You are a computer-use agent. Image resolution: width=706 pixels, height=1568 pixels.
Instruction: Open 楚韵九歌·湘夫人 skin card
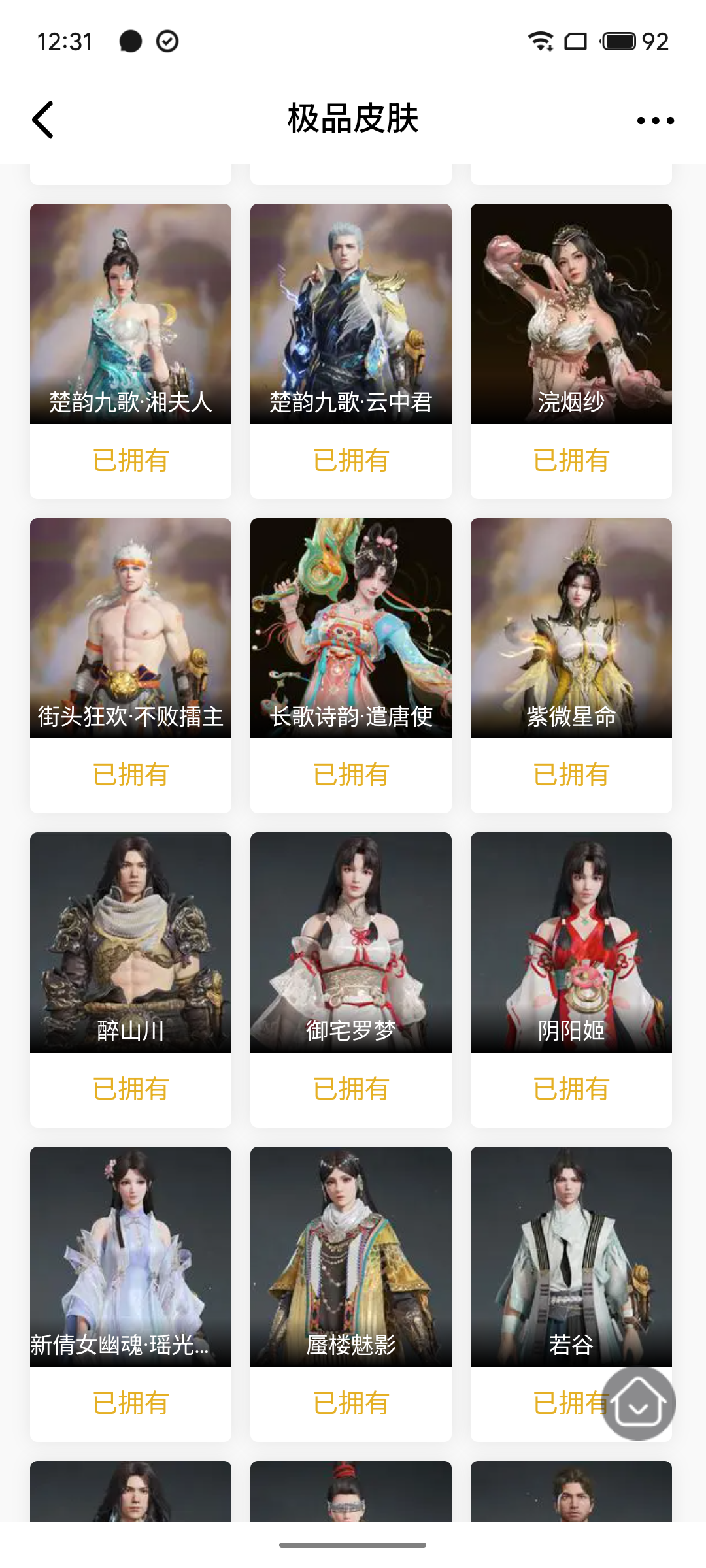(131, 314)
